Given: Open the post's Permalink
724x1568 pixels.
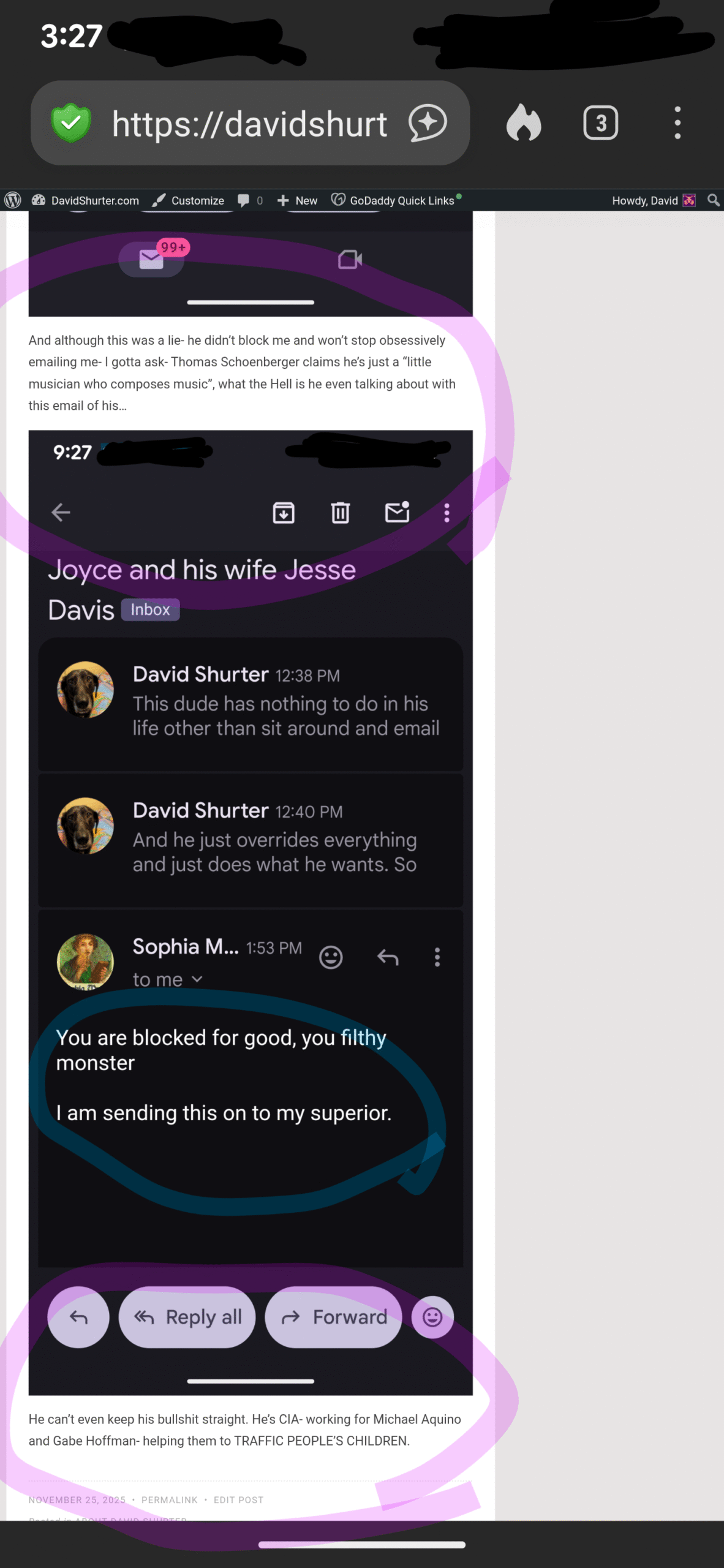Looking at the screenshot, I should (x=169, y=1499).
